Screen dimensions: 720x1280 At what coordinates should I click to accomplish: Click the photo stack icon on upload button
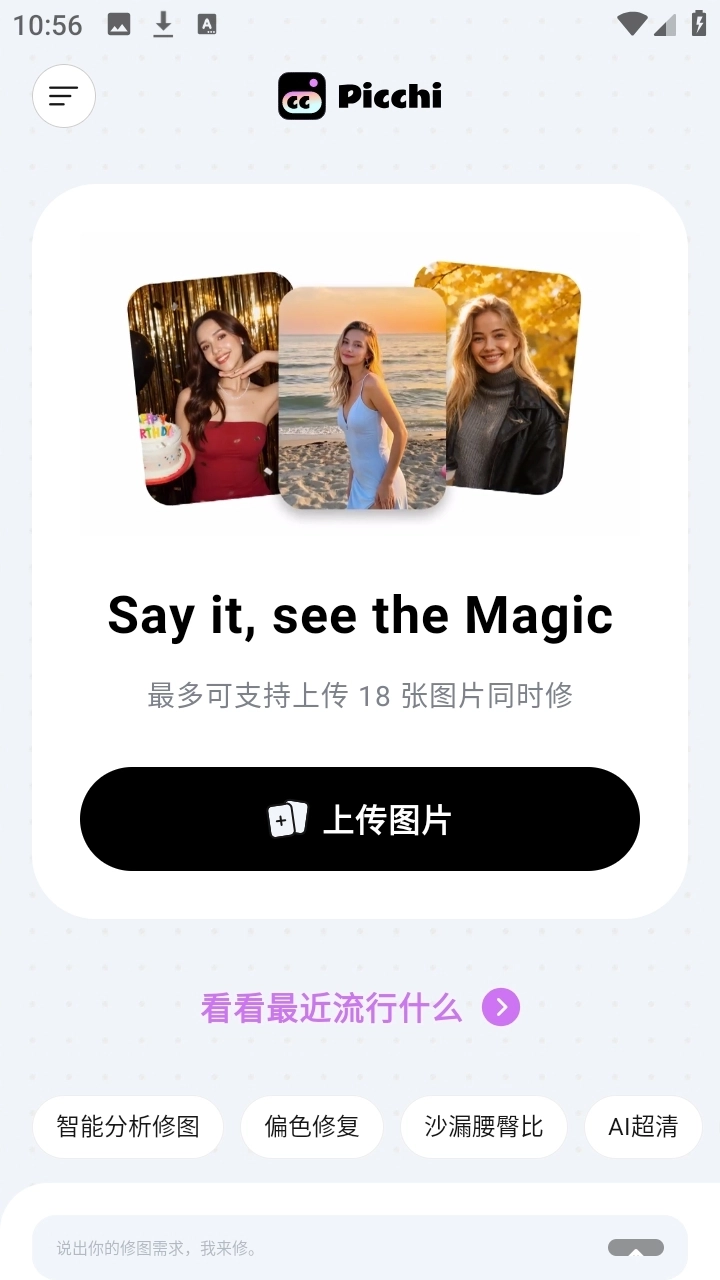click(x=289, y=818)
